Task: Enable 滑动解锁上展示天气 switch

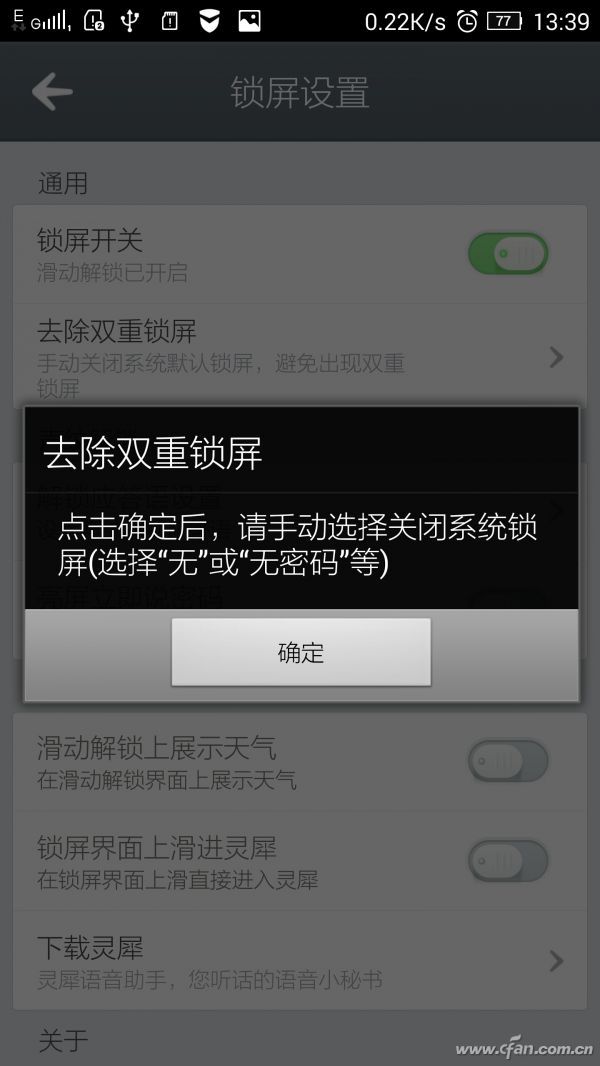Action: (508, 761)
